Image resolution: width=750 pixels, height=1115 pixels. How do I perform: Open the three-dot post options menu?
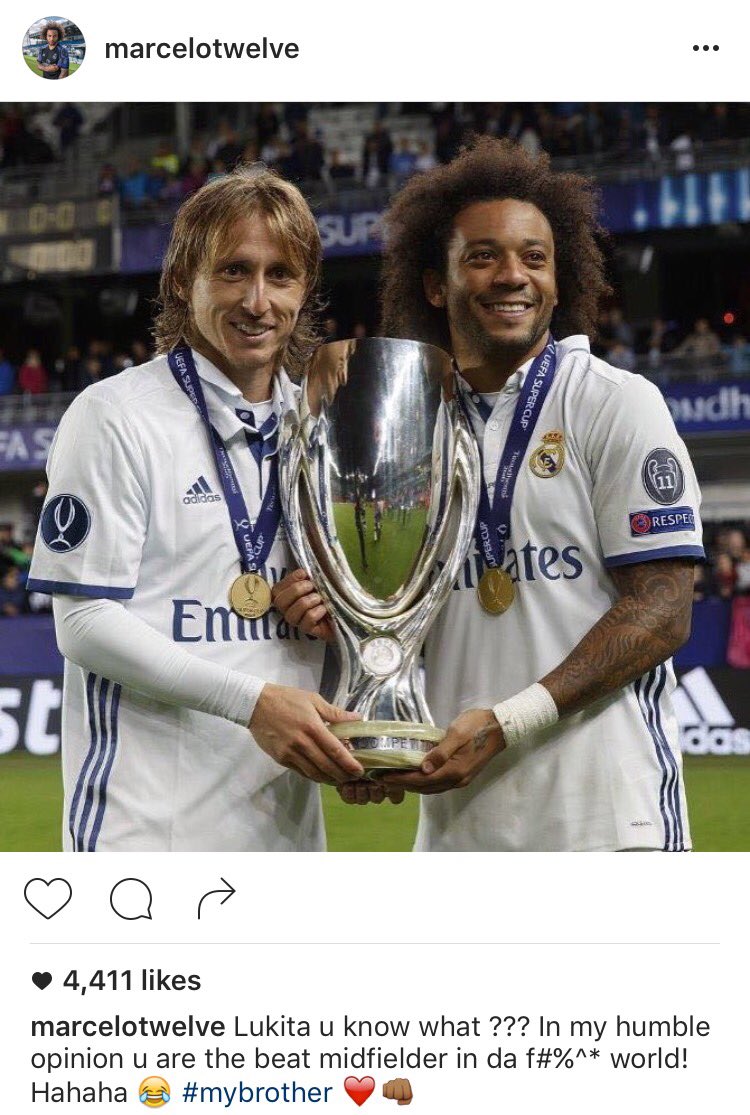705,49
